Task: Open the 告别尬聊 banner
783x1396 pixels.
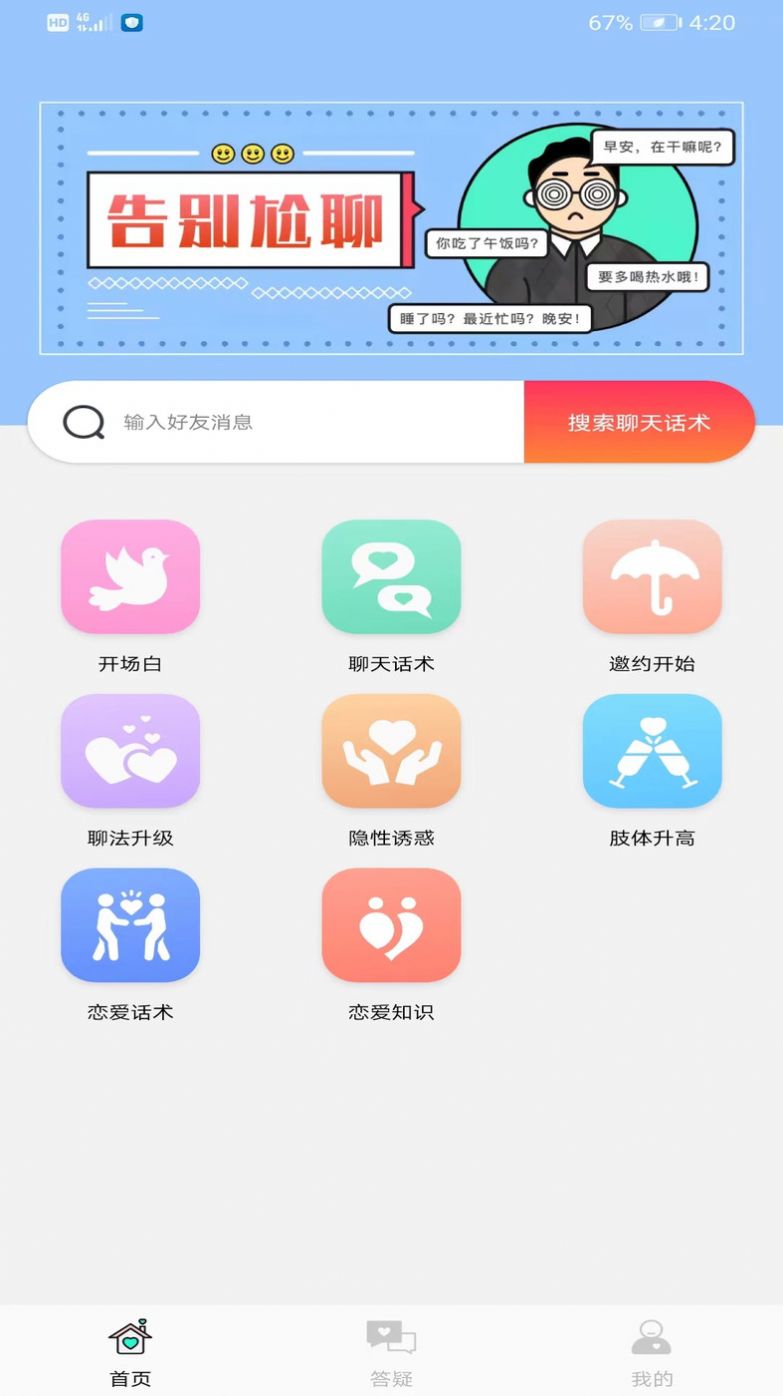Action: coord(391,225)
